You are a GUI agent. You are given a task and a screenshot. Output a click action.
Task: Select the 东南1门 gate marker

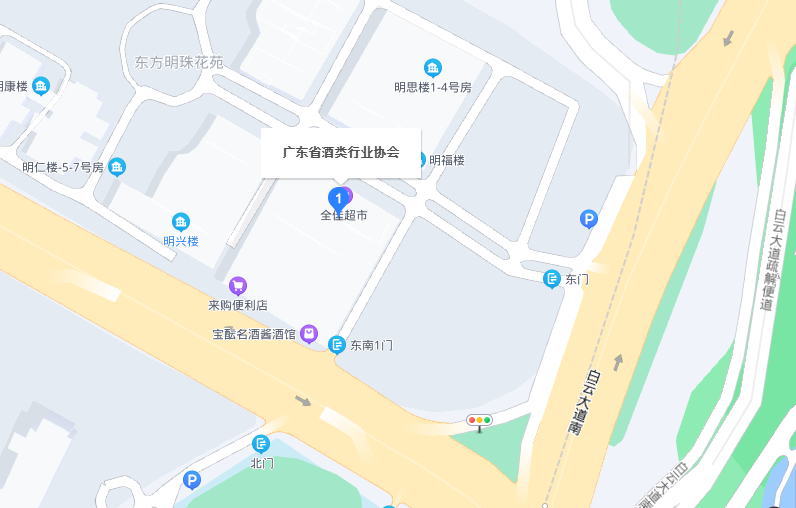click(x=337, y=345)
